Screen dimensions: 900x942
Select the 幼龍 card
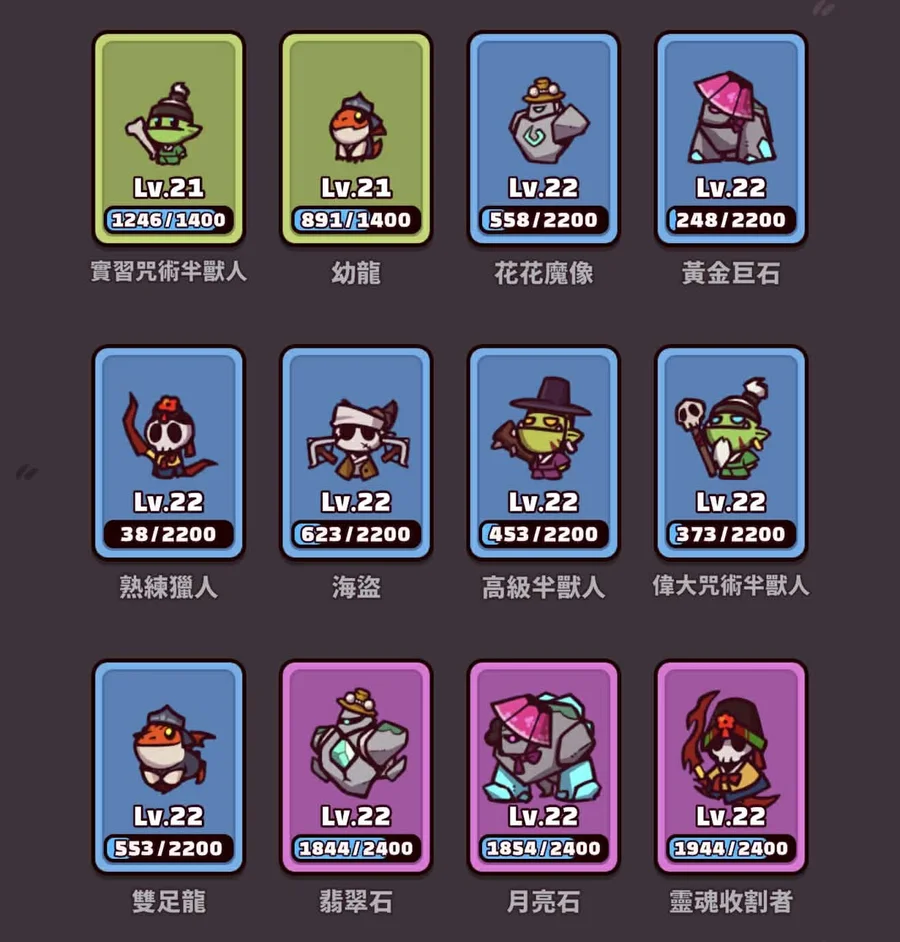pyautogui.click(x=355, y=138)
